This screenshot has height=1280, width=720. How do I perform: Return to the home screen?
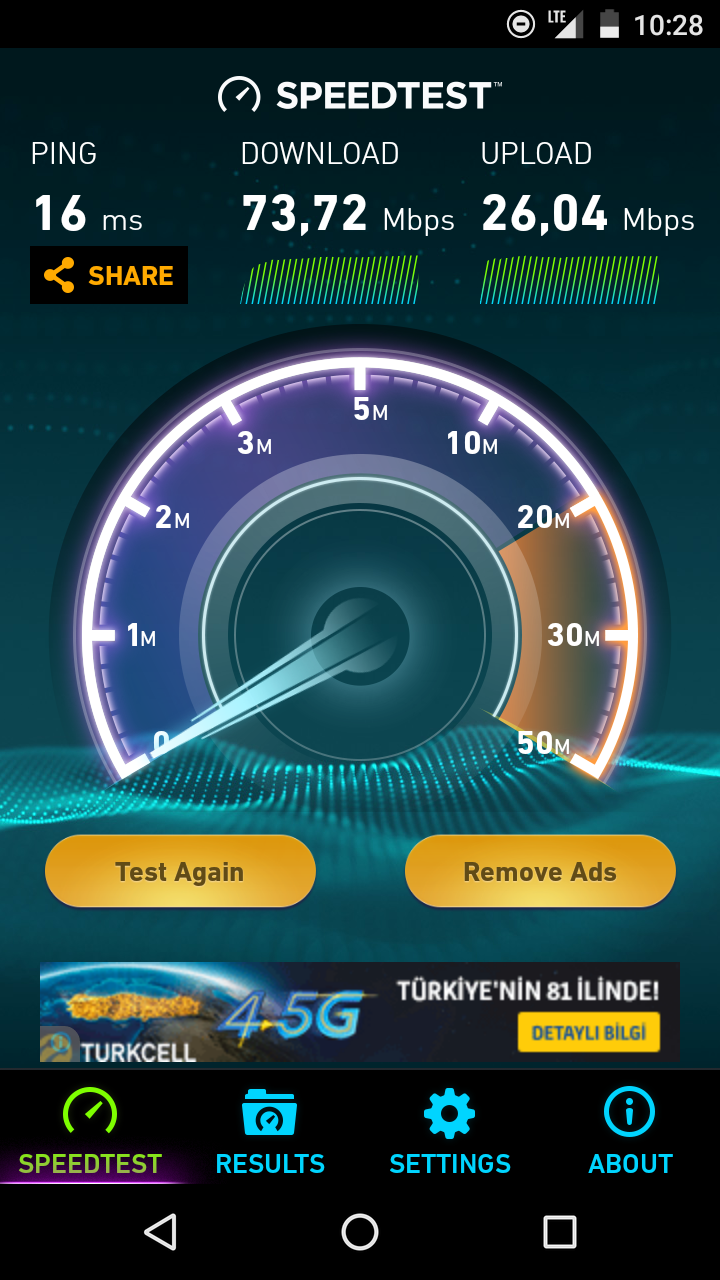[x=360, y=1232]
